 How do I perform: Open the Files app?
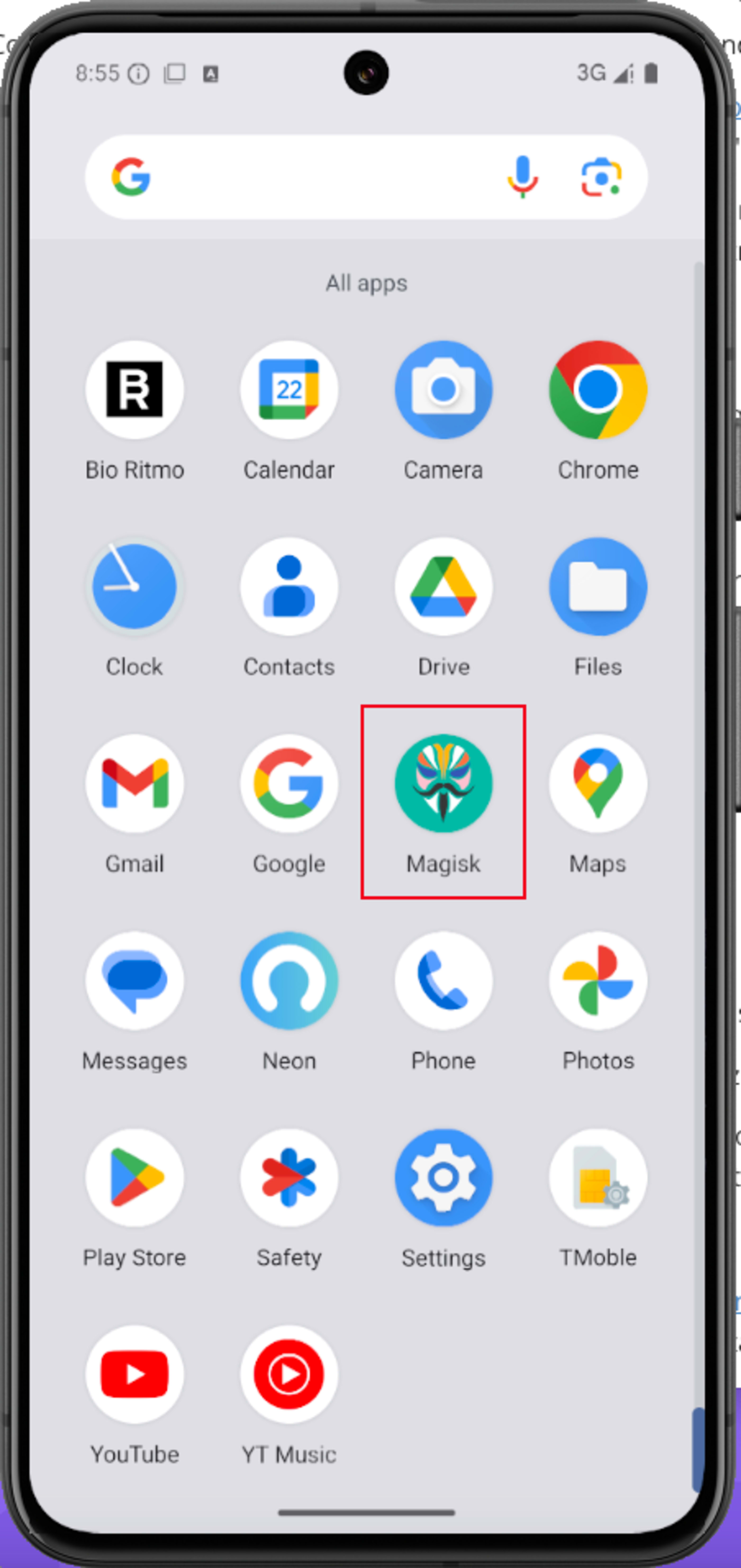click(598, 587)
